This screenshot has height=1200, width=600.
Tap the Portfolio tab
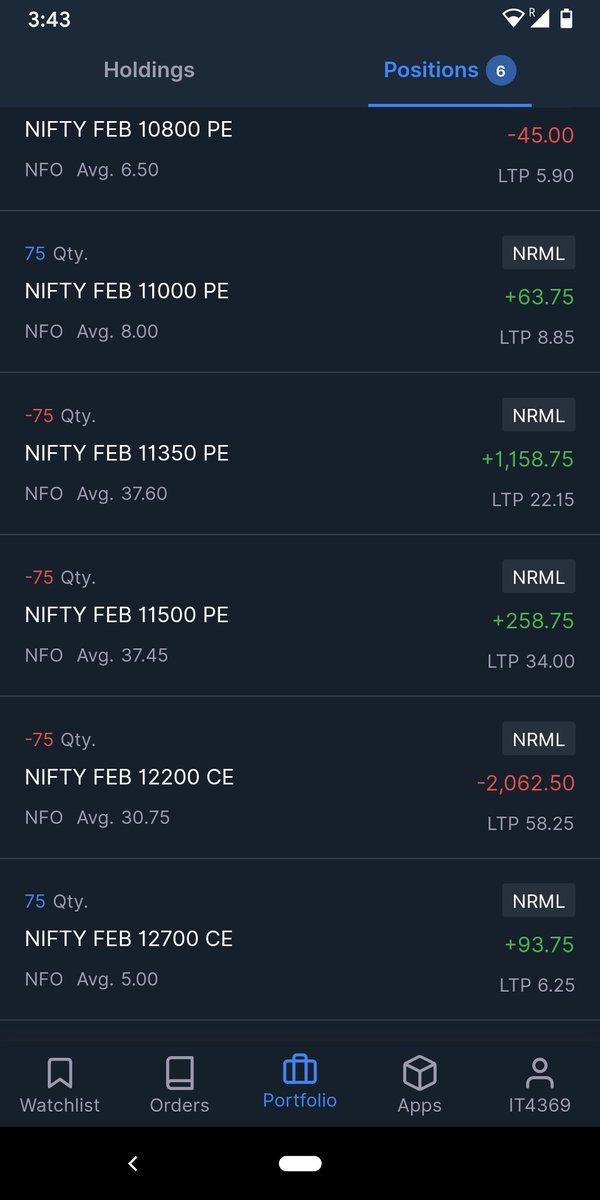[x=300, y=1083]
